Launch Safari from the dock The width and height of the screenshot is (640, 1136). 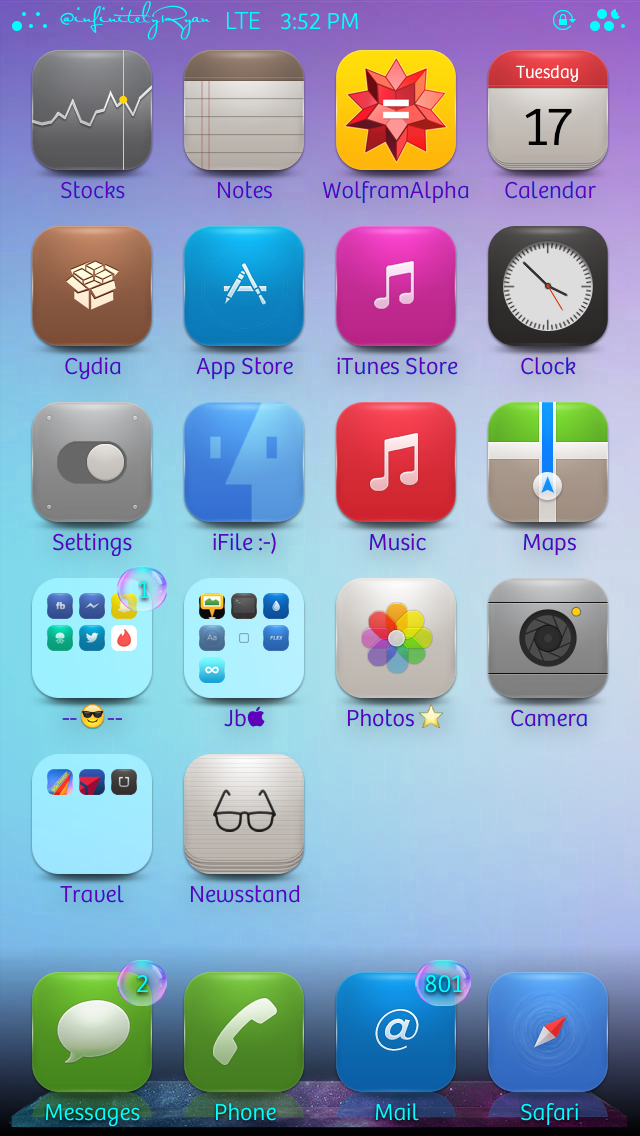(x=548, y=1032)
